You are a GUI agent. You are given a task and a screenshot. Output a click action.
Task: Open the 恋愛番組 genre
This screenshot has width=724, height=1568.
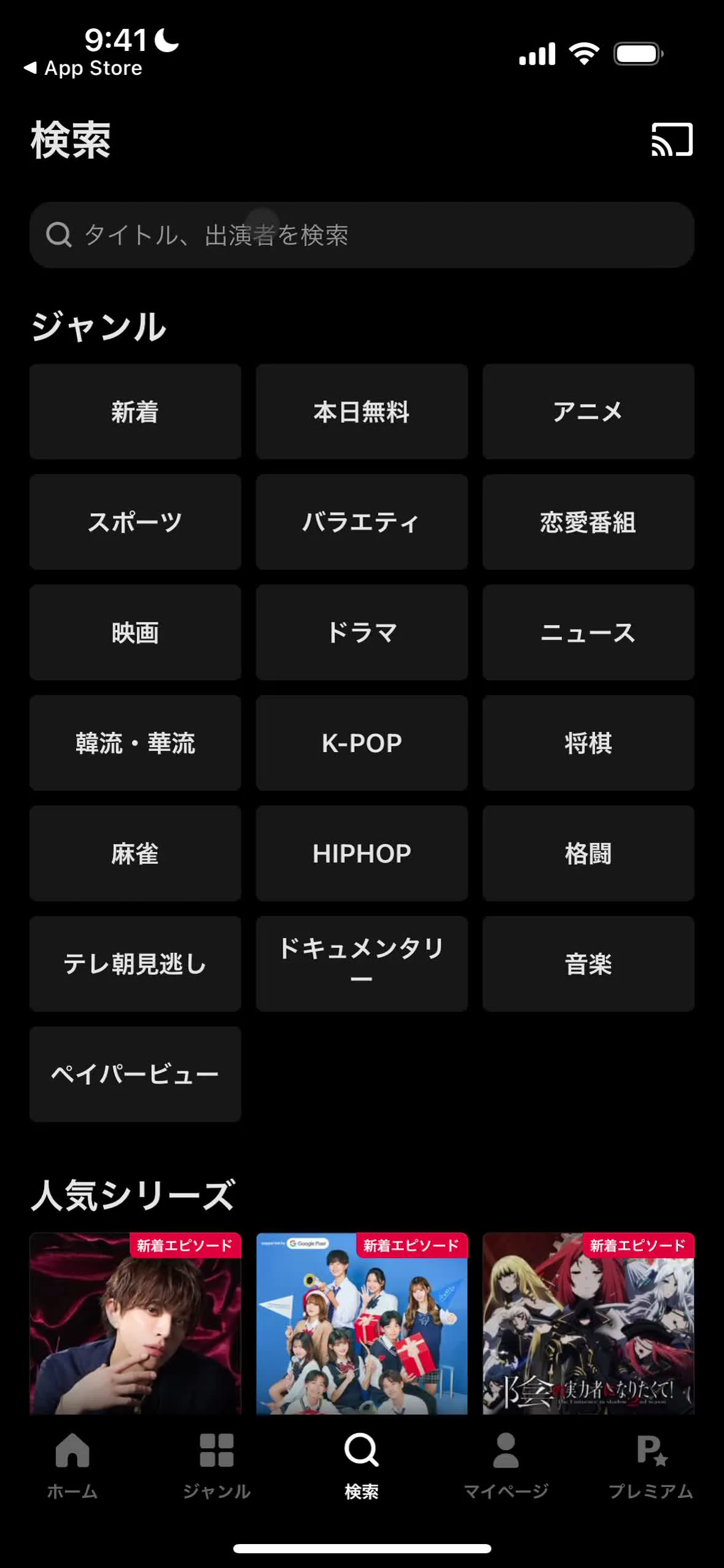click(x=588, y=522)
